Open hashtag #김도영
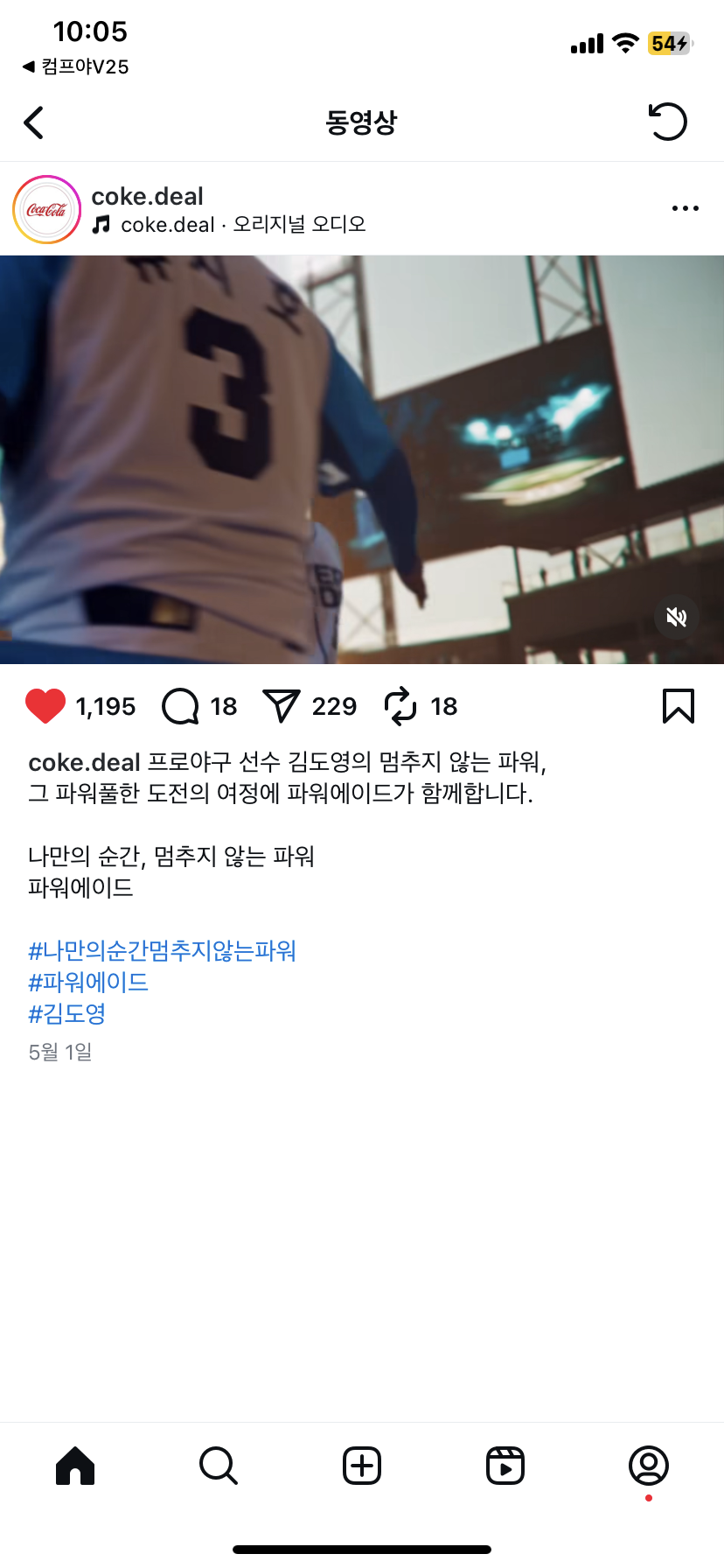 67,1013
